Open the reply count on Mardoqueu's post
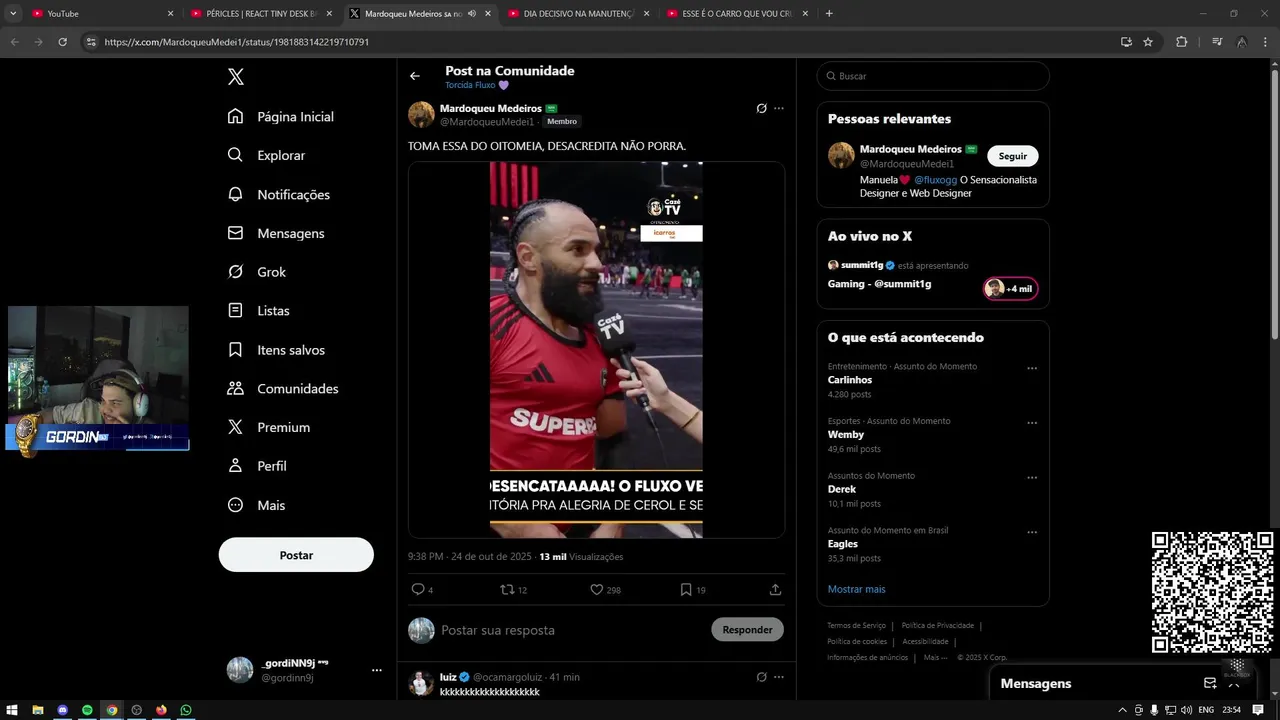The width and height of the screenshot is (1280, 720). point(419,590)
